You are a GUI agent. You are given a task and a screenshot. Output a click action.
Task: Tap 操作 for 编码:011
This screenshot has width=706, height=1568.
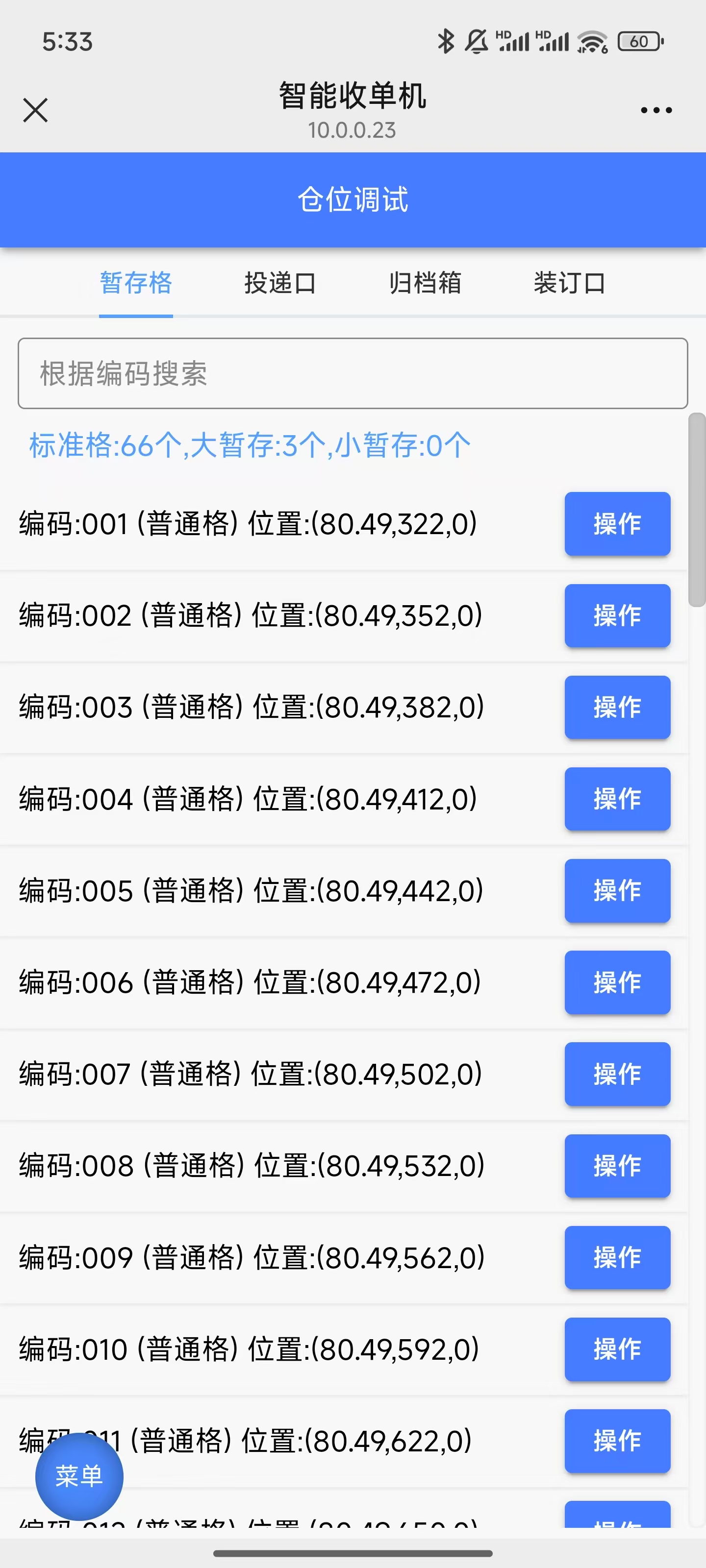pyautogui.click(x=617, y=1441)
